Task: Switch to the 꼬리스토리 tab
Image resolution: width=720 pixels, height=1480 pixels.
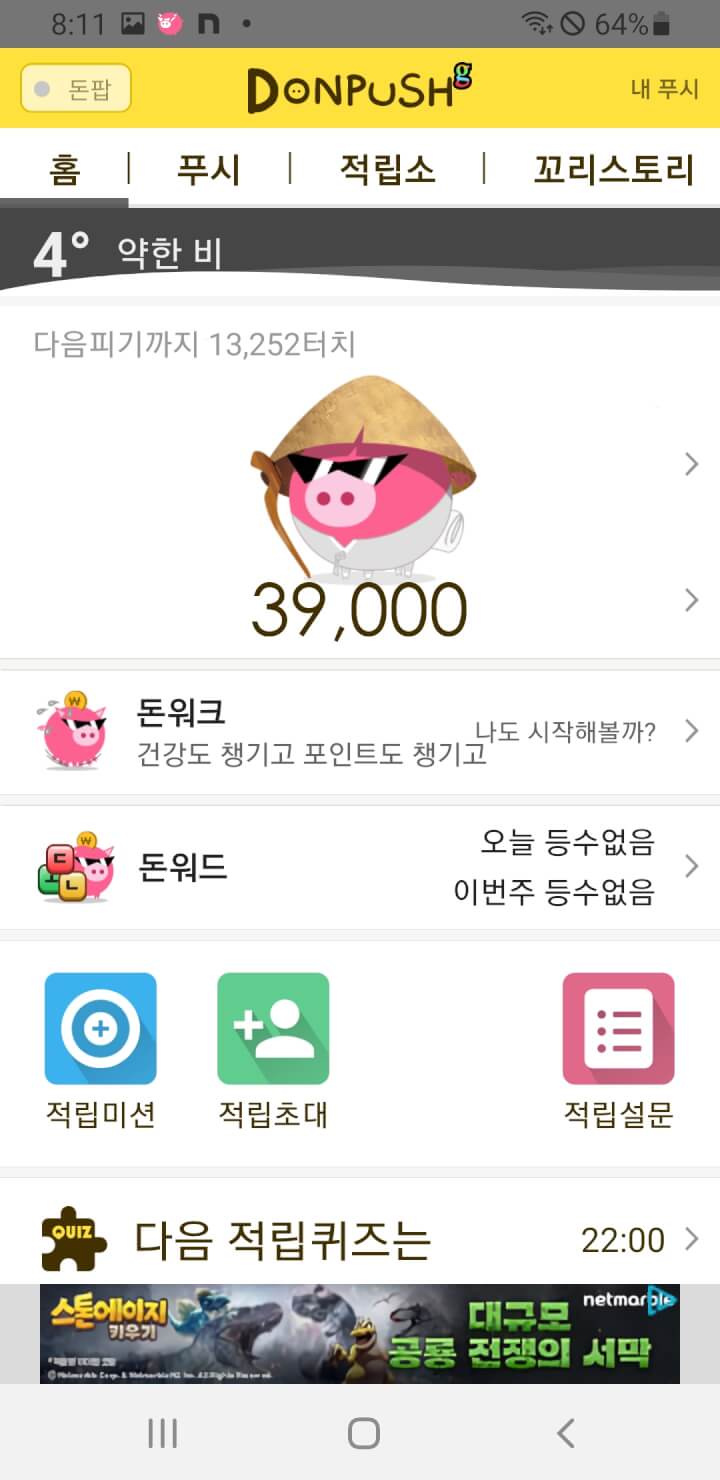Action: pos(613,169)
